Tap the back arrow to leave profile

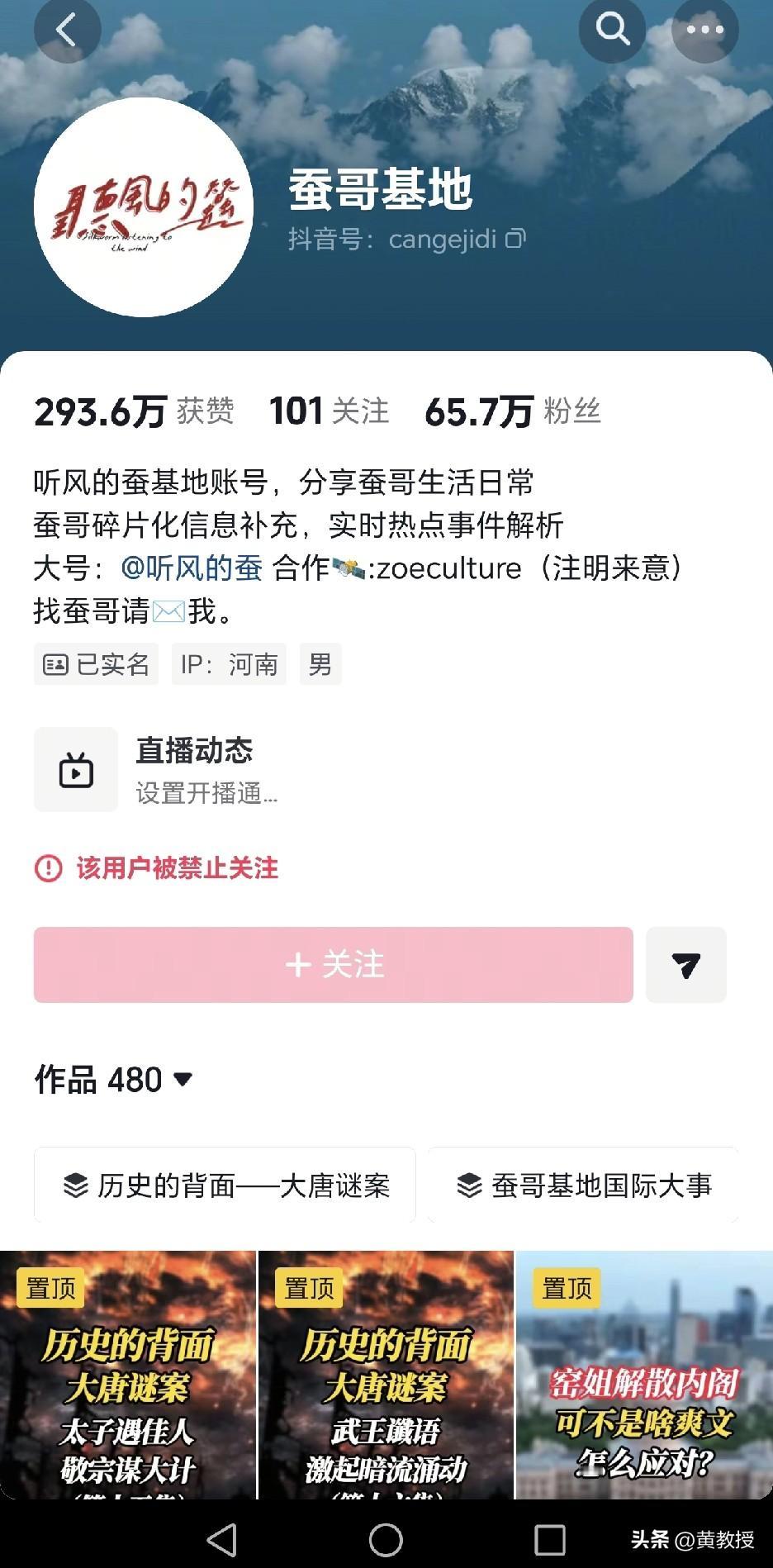click(68, 30)
